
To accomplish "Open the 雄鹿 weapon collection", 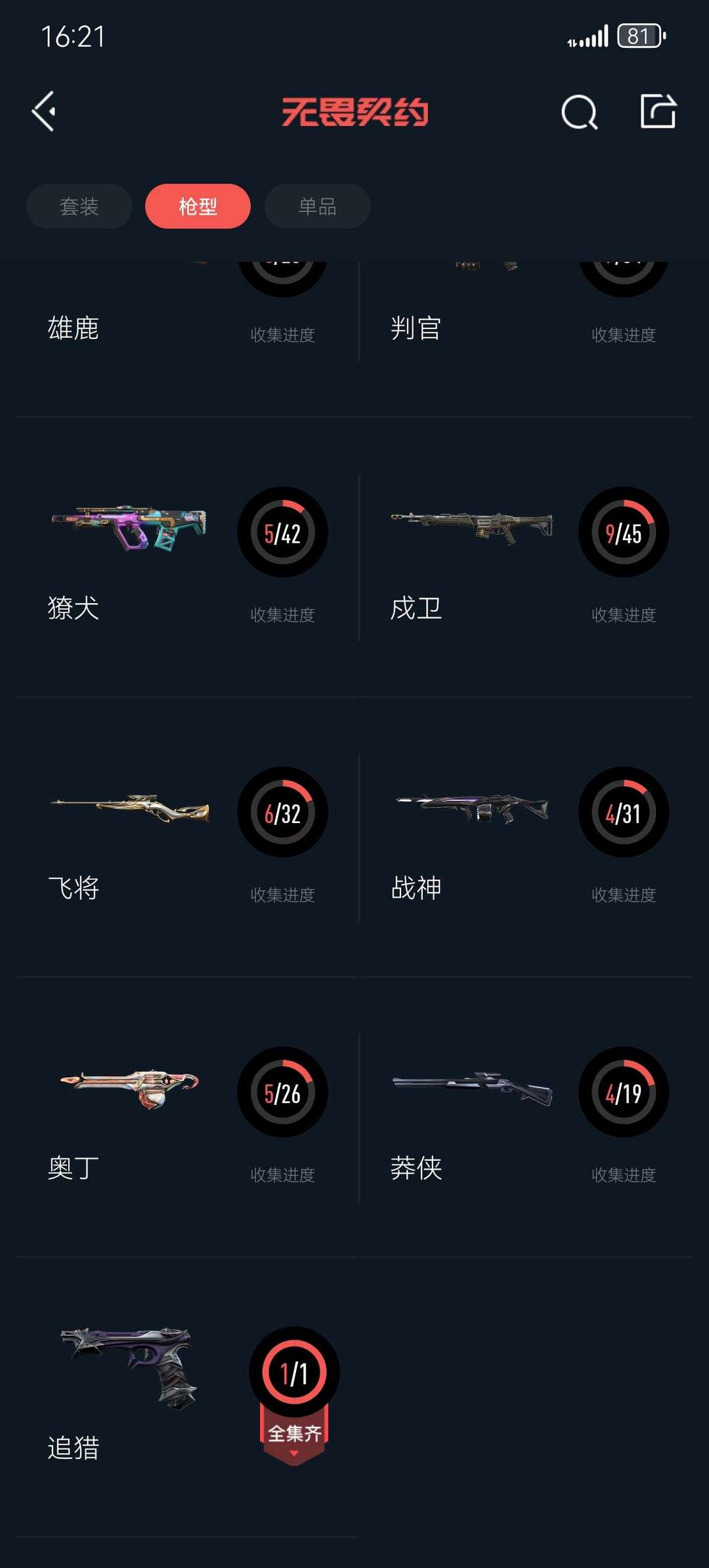I will point(188,310).
